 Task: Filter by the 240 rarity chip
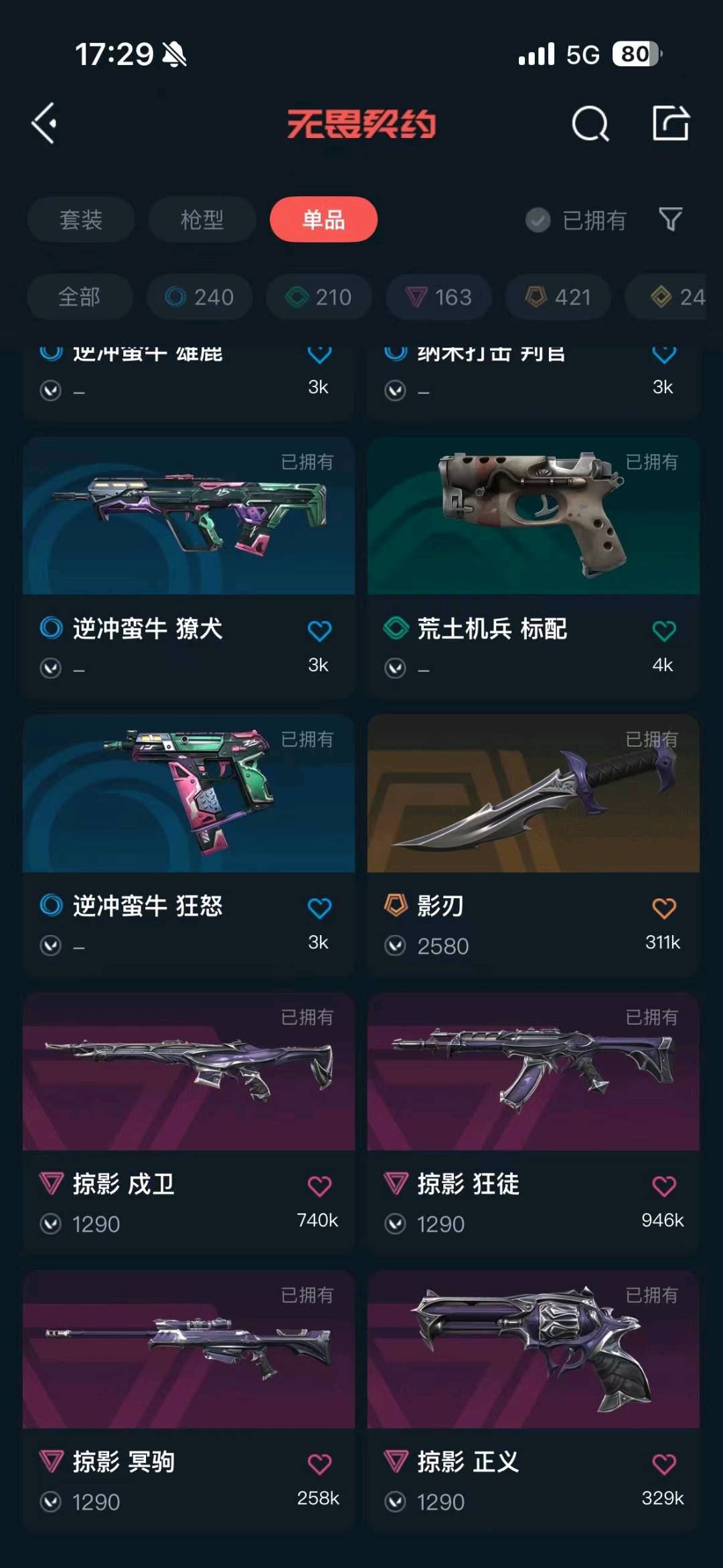(x=199, y=297)
